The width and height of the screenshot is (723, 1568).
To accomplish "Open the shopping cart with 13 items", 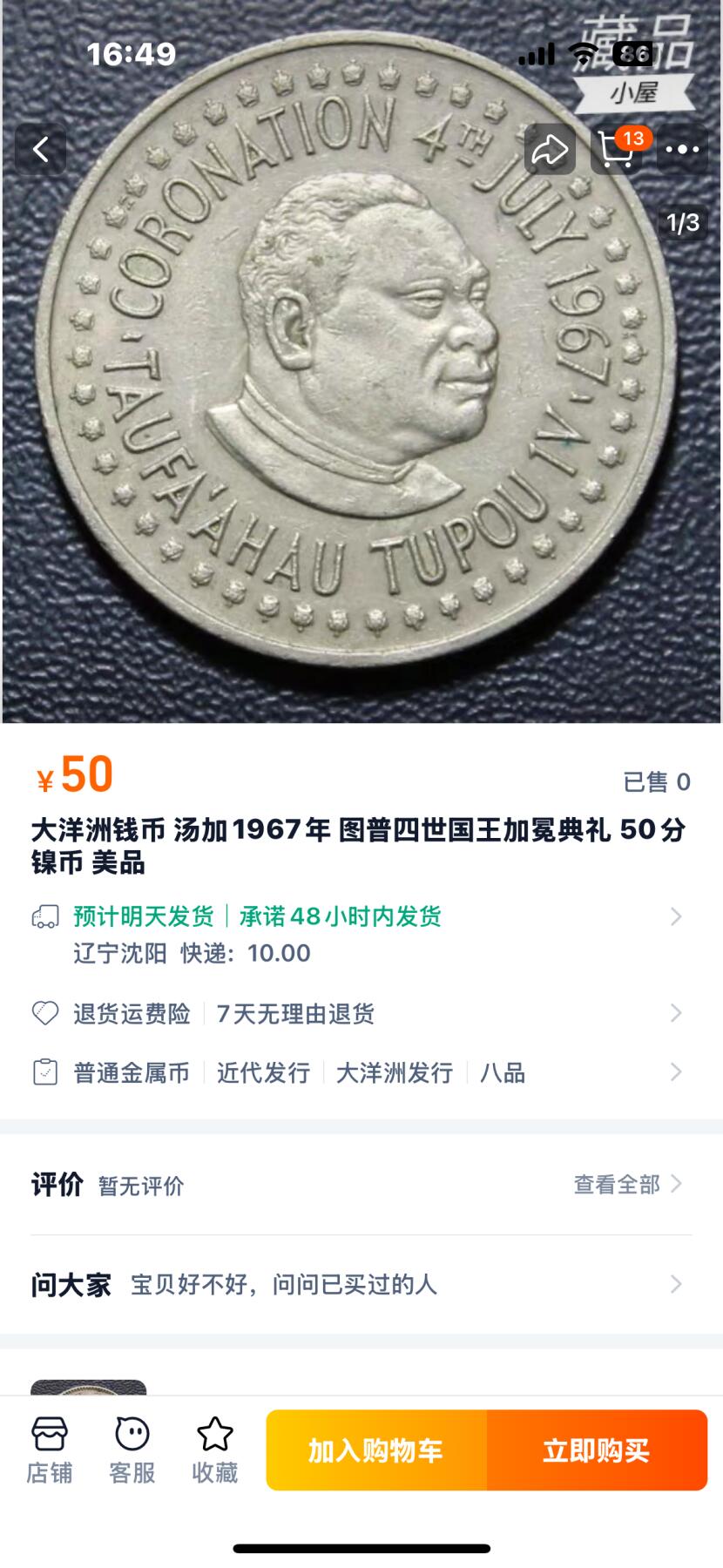I will (617, 150).
